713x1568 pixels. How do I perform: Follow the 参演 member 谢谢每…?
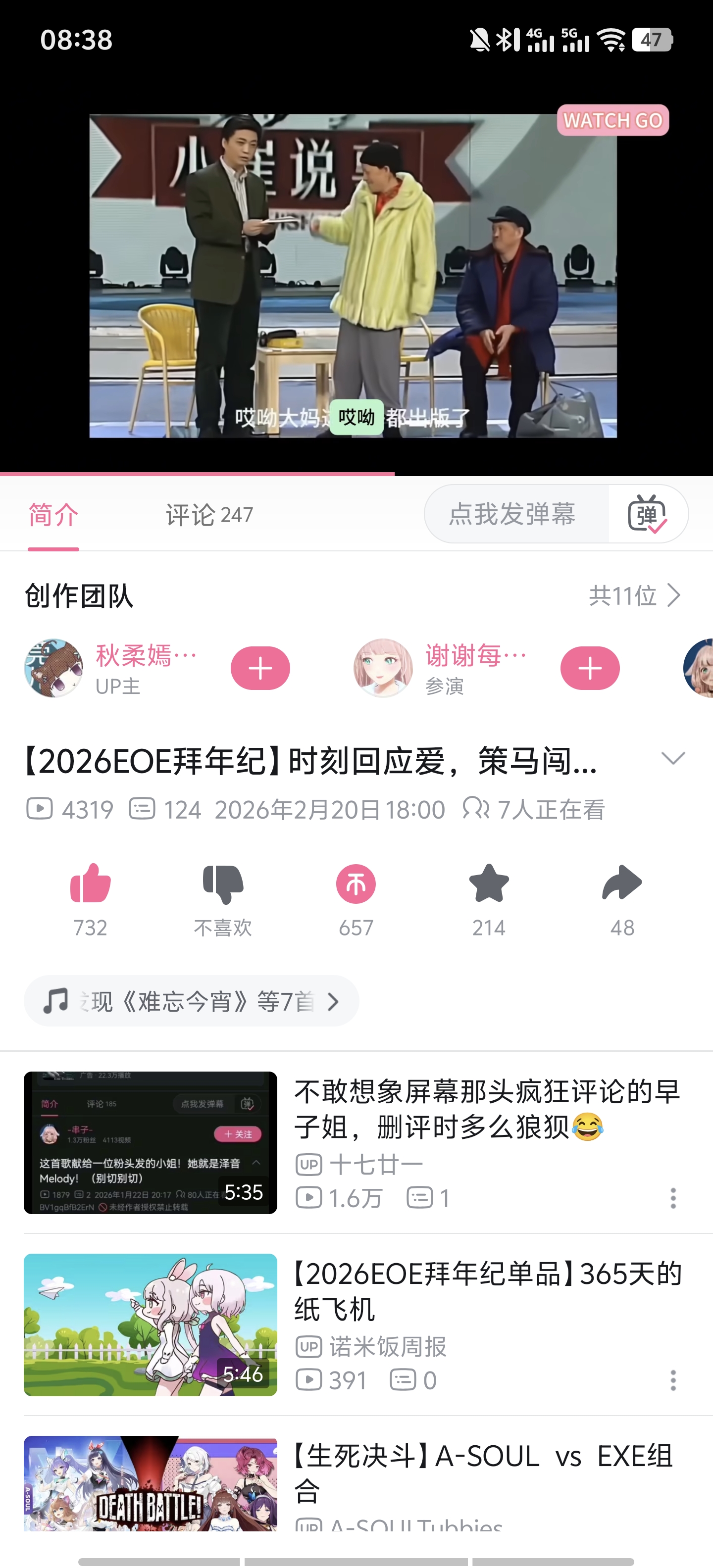(x=589, y=668)
